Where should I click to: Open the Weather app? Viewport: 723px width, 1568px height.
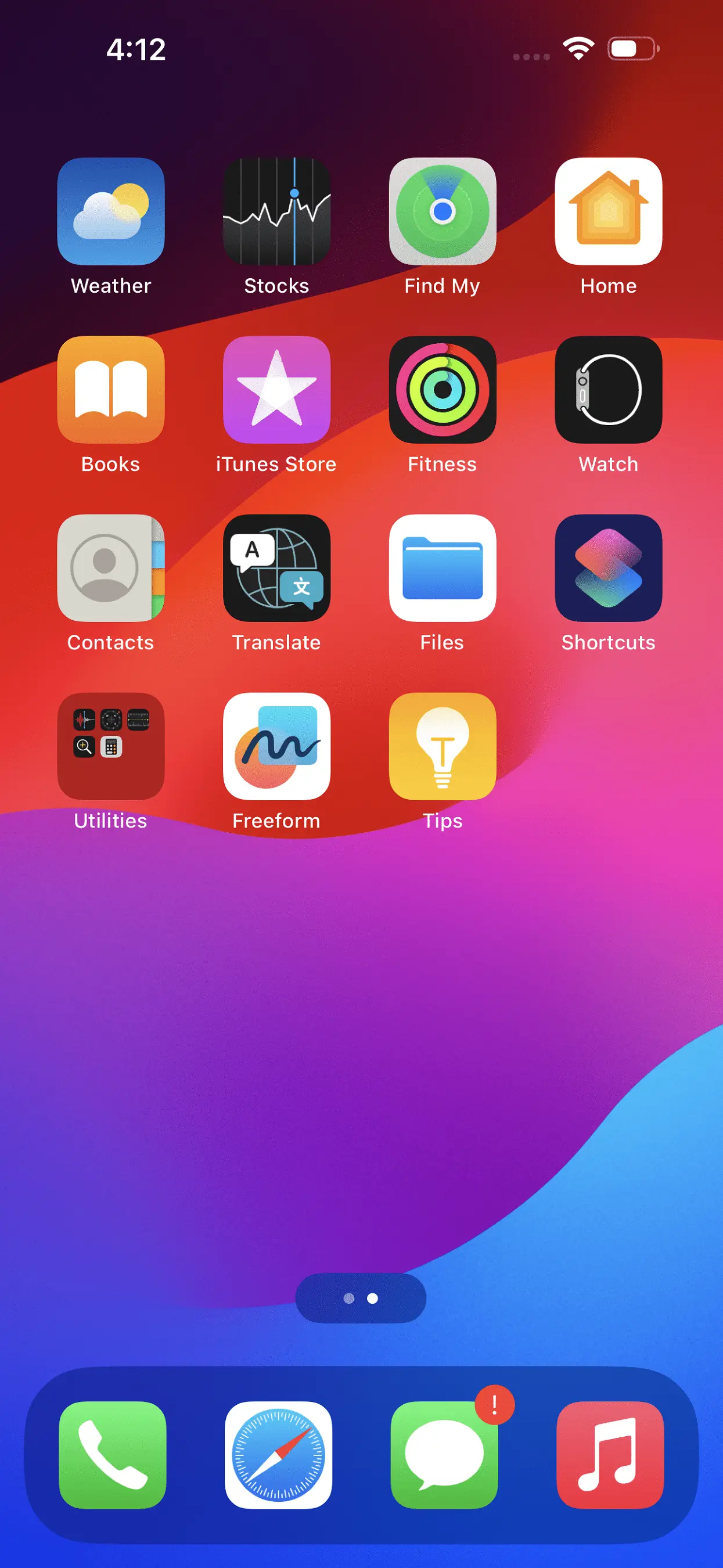click(111, 211)
